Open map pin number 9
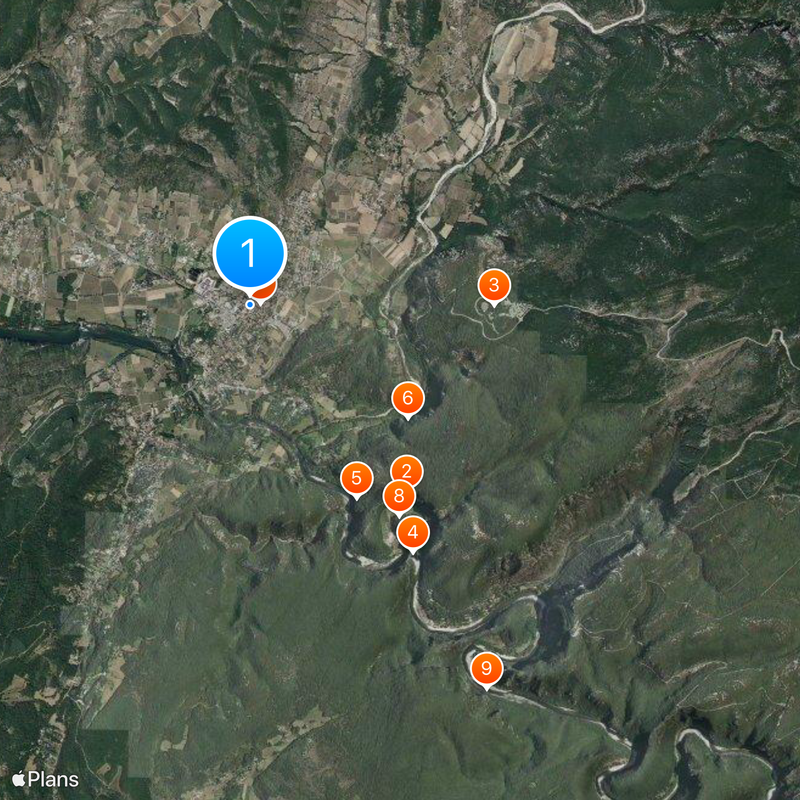 pos(487,668)
